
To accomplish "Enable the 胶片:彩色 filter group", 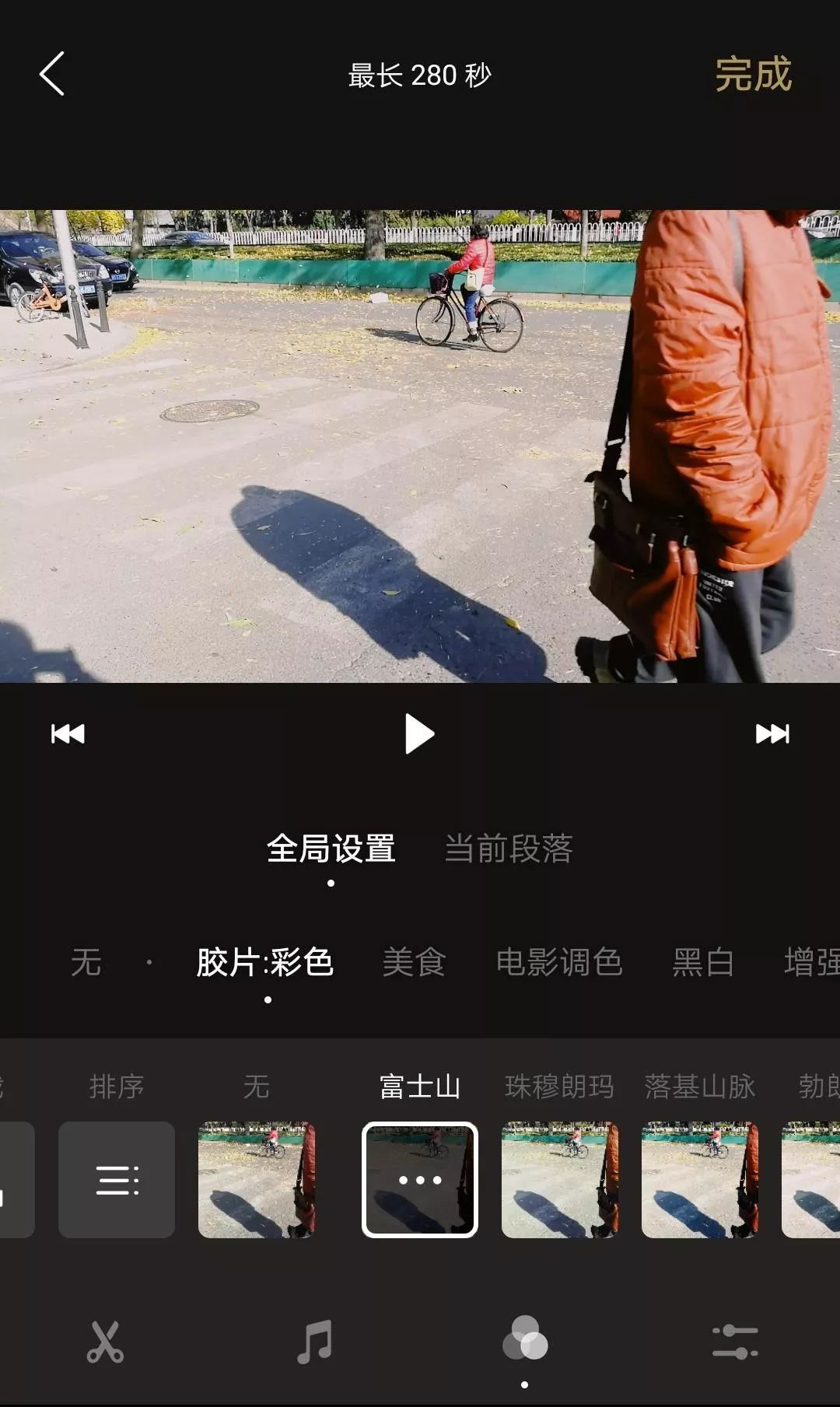I will (x=267, y=963).
